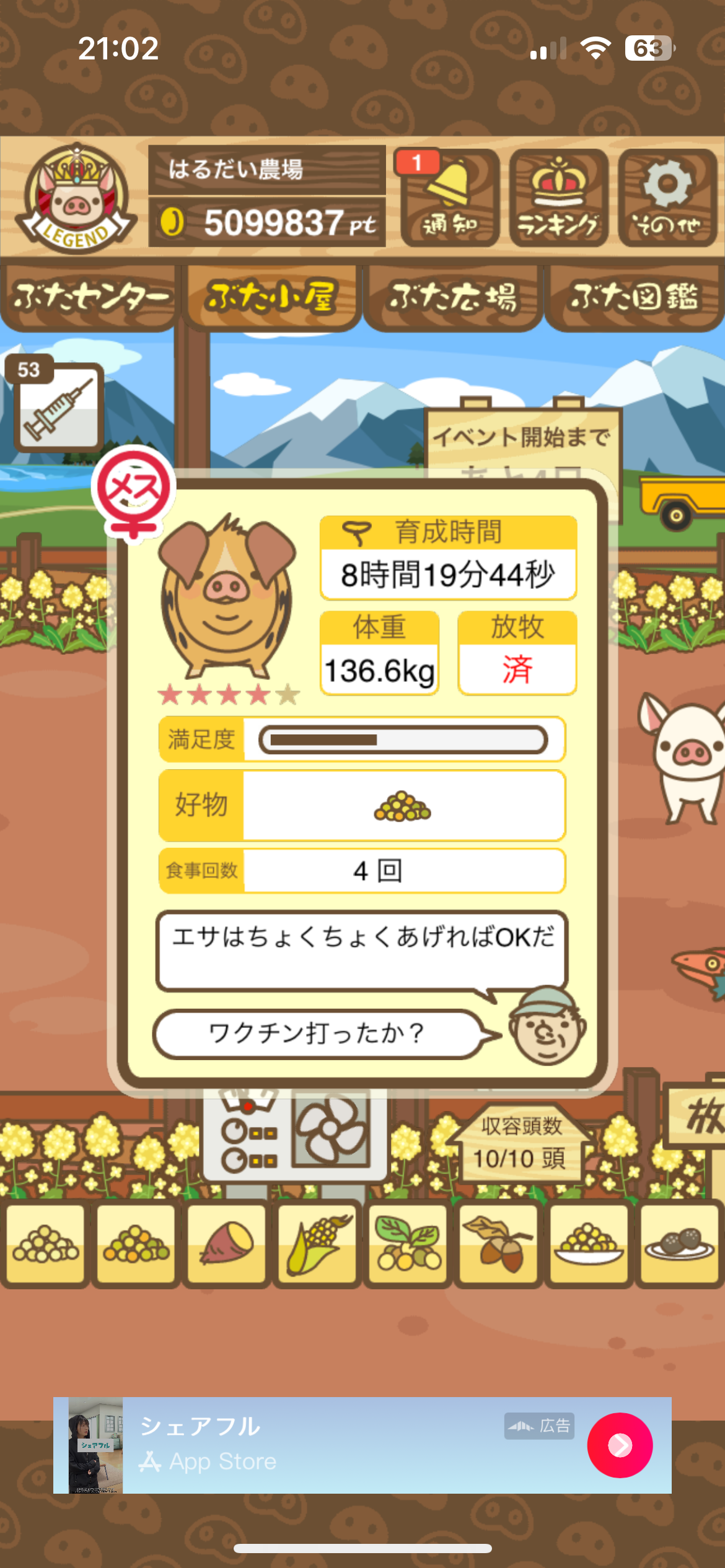Image resolution: width=725 pixels, height=1568 pixels.
Task: Select the corn feed
Action: pos(317,1243)
